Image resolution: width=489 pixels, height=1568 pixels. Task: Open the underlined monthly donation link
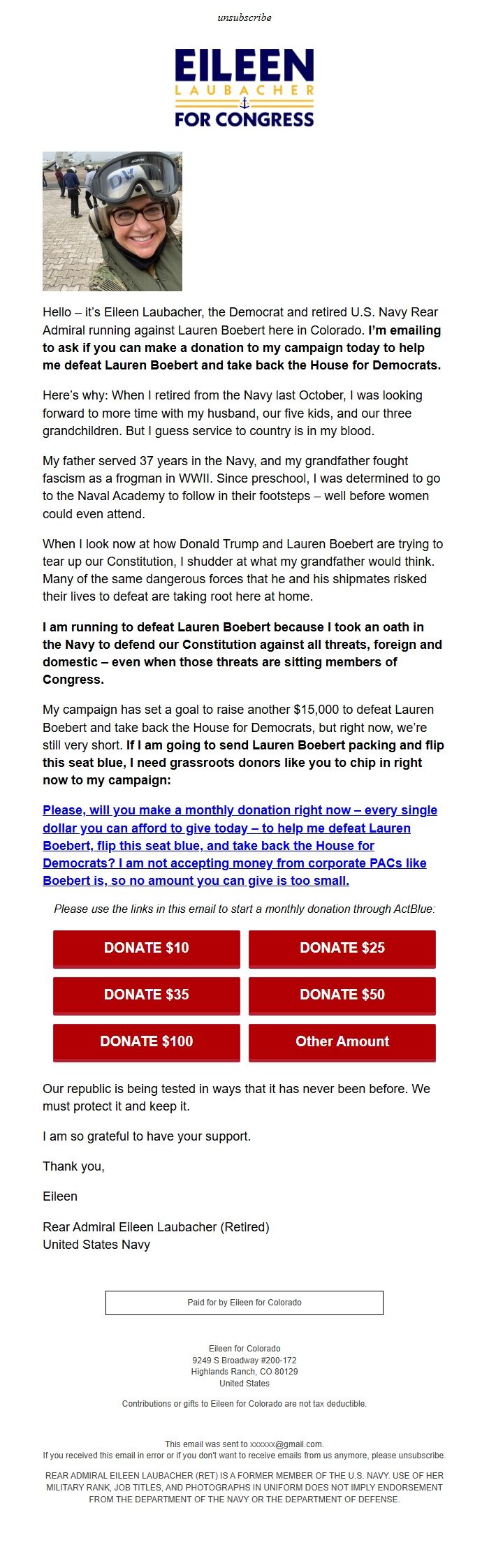click(240, 845)
